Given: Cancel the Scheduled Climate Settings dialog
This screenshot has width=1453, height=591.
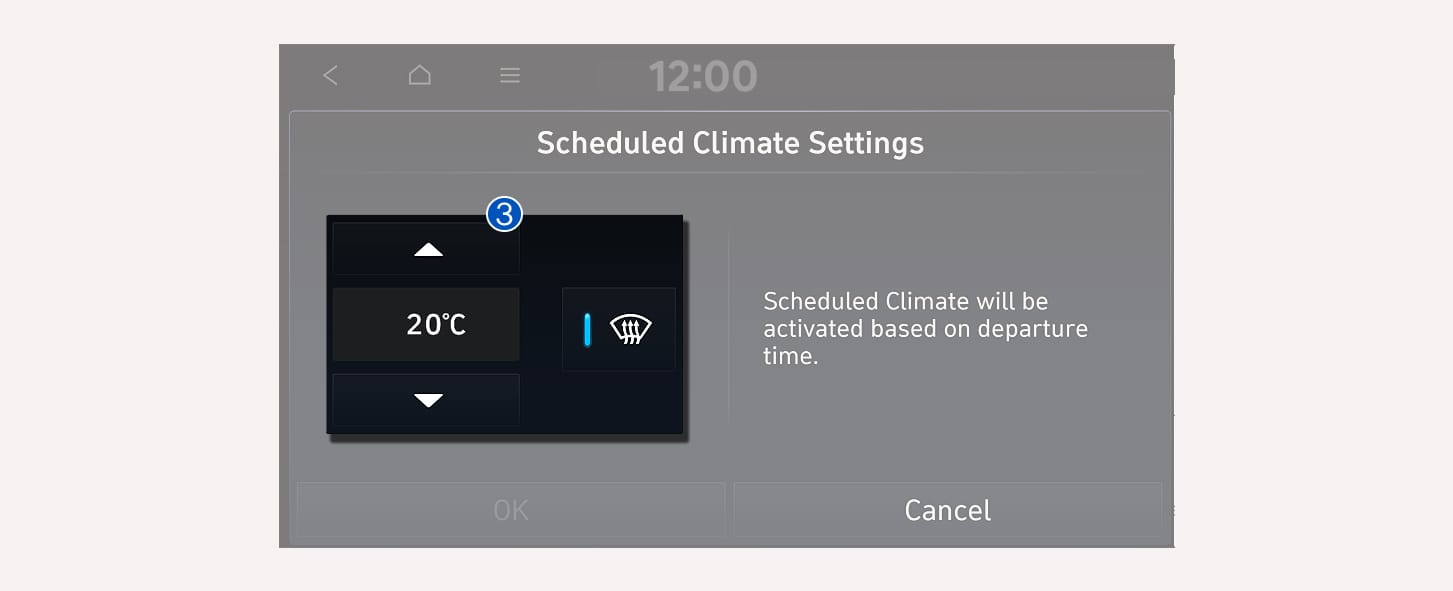Looking at the screenshot, I should (947, 510).
